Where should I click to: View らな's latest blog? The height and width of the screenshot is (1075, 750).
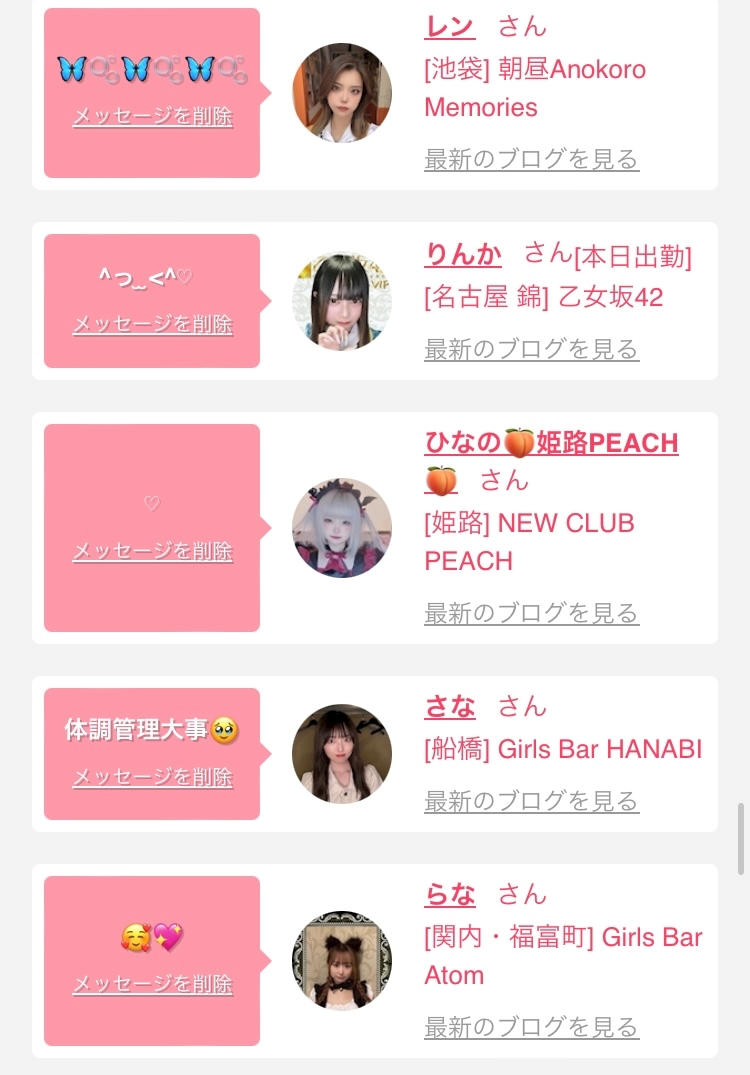point(531,1027)
